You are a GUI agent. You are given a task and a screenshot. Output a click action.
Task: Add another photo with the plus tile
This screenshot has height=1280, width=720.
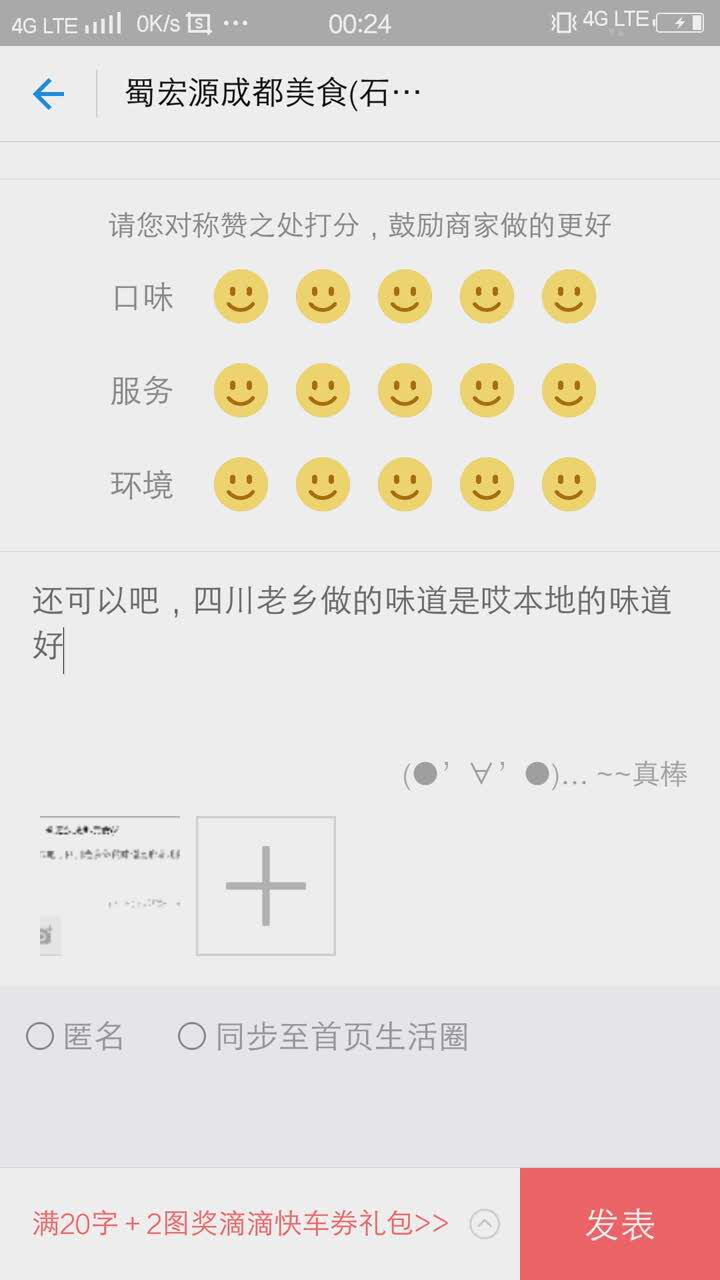[265, 886]
